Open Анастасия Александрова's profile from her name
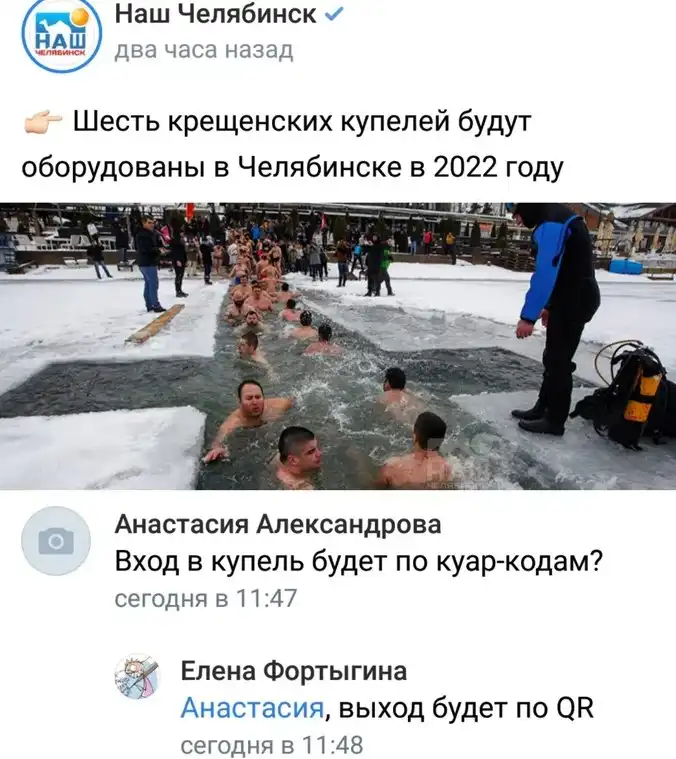The height and width of the screenshot is (759, 676). tap(278, 525)
